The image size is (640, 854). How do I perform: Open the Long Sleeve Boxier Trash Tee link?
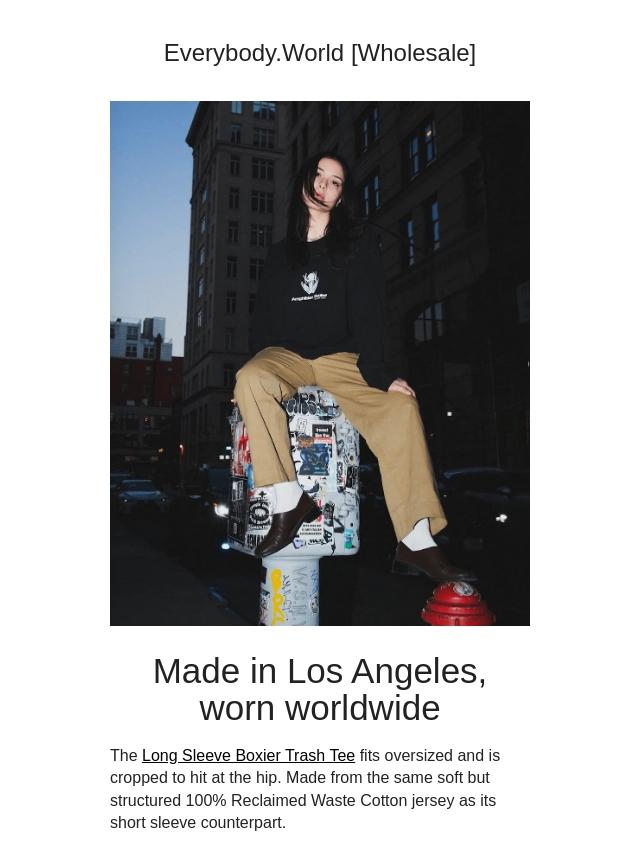click(x=248, y=756)
